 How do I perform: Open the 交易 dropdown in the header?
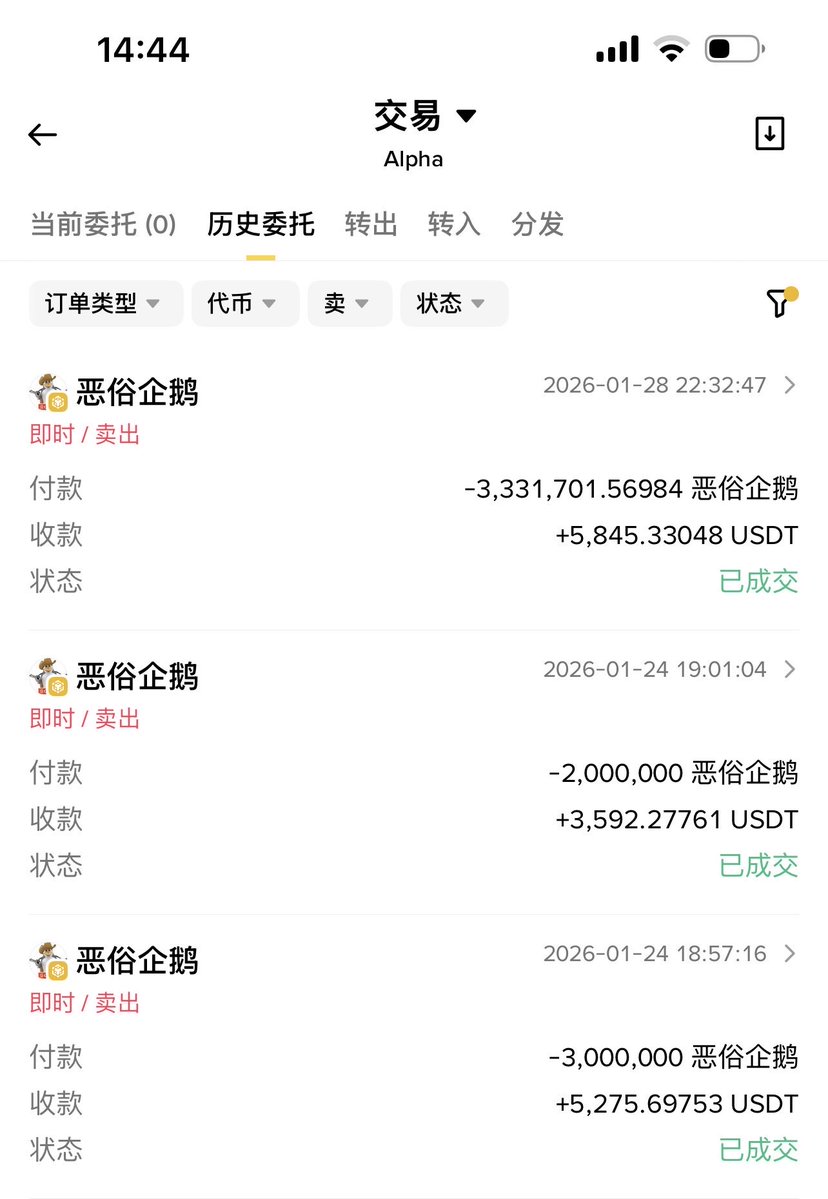[425, 116]
